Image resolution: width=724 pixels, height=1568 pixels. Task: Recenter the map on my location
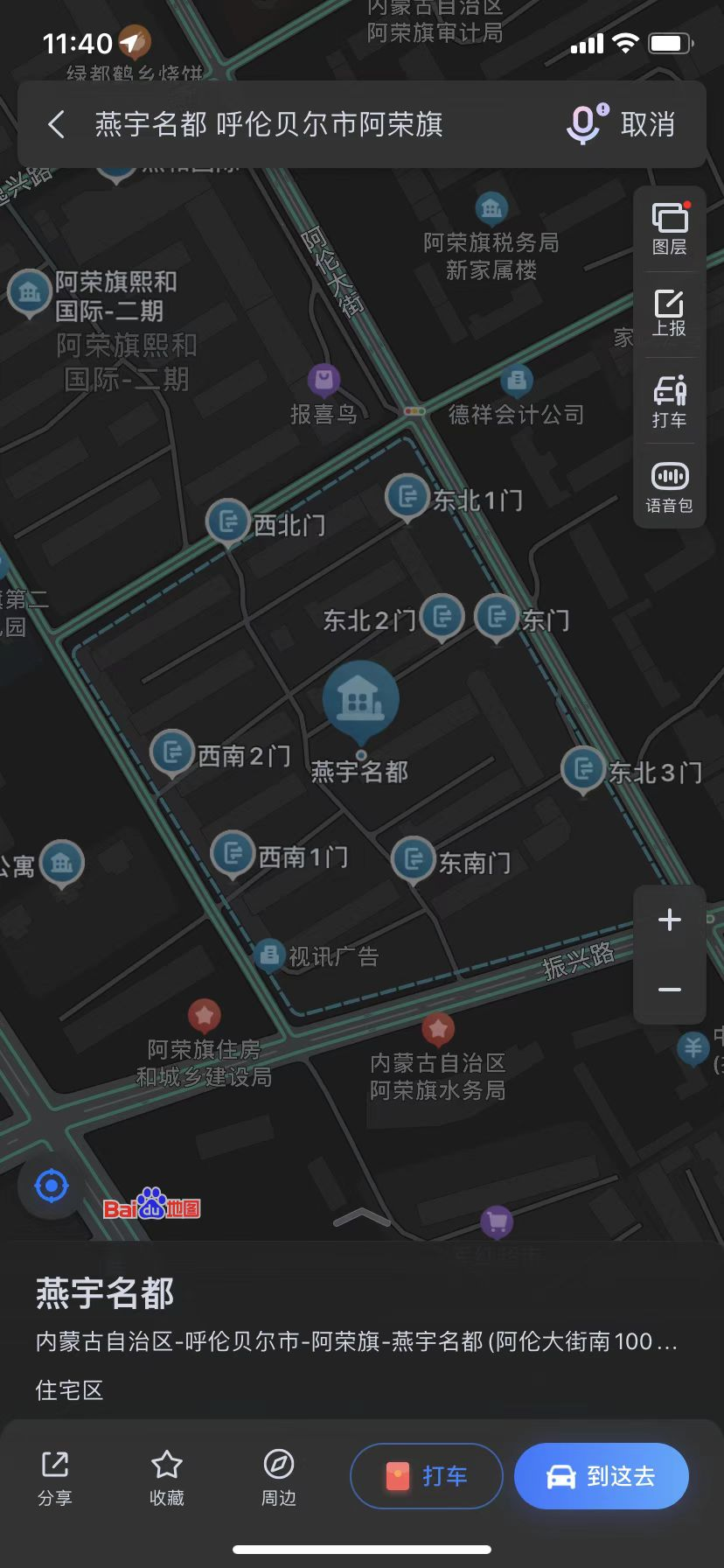[51, 1186]
